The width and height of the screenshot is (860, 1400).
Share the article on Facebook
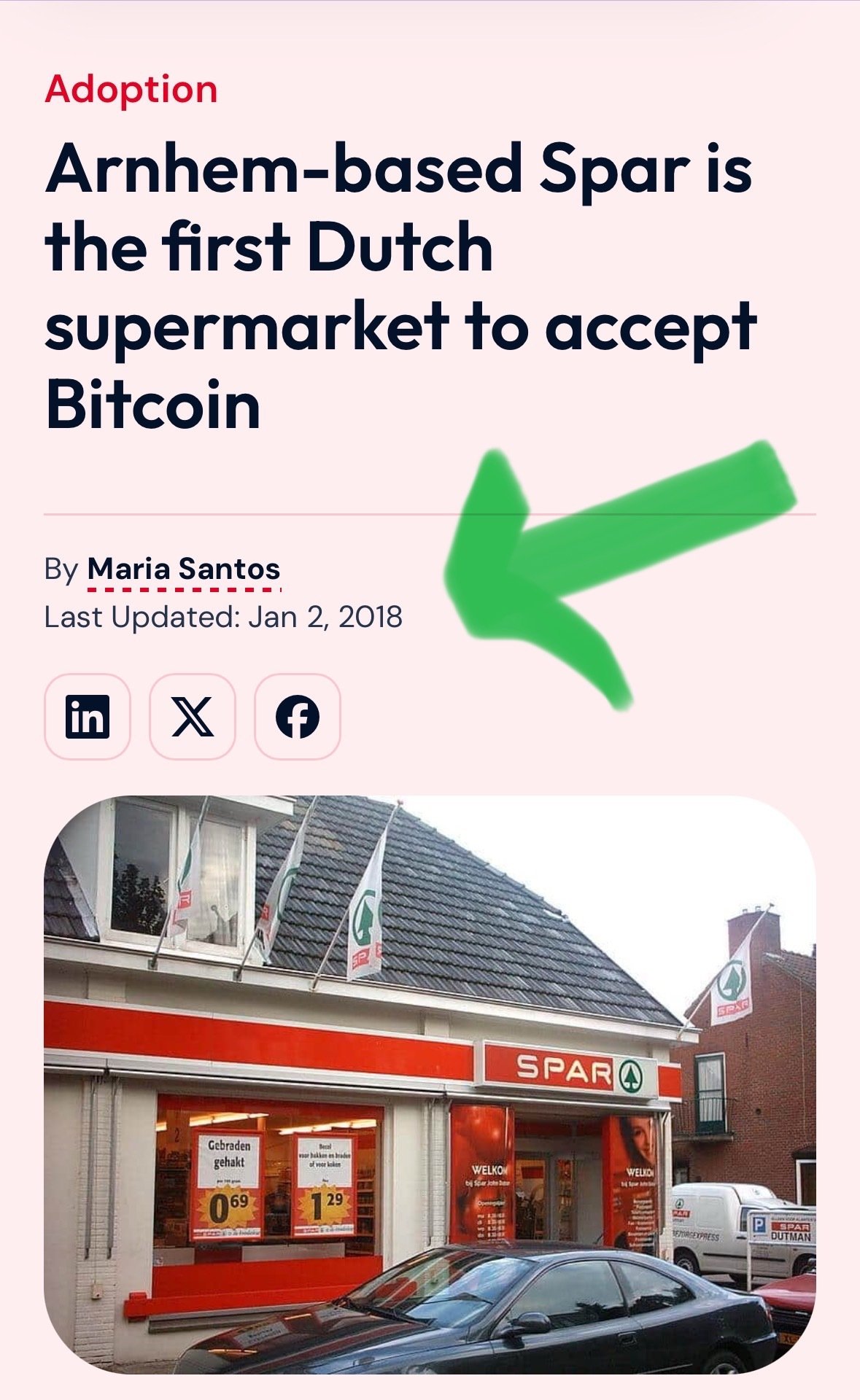tap(298, 716)
